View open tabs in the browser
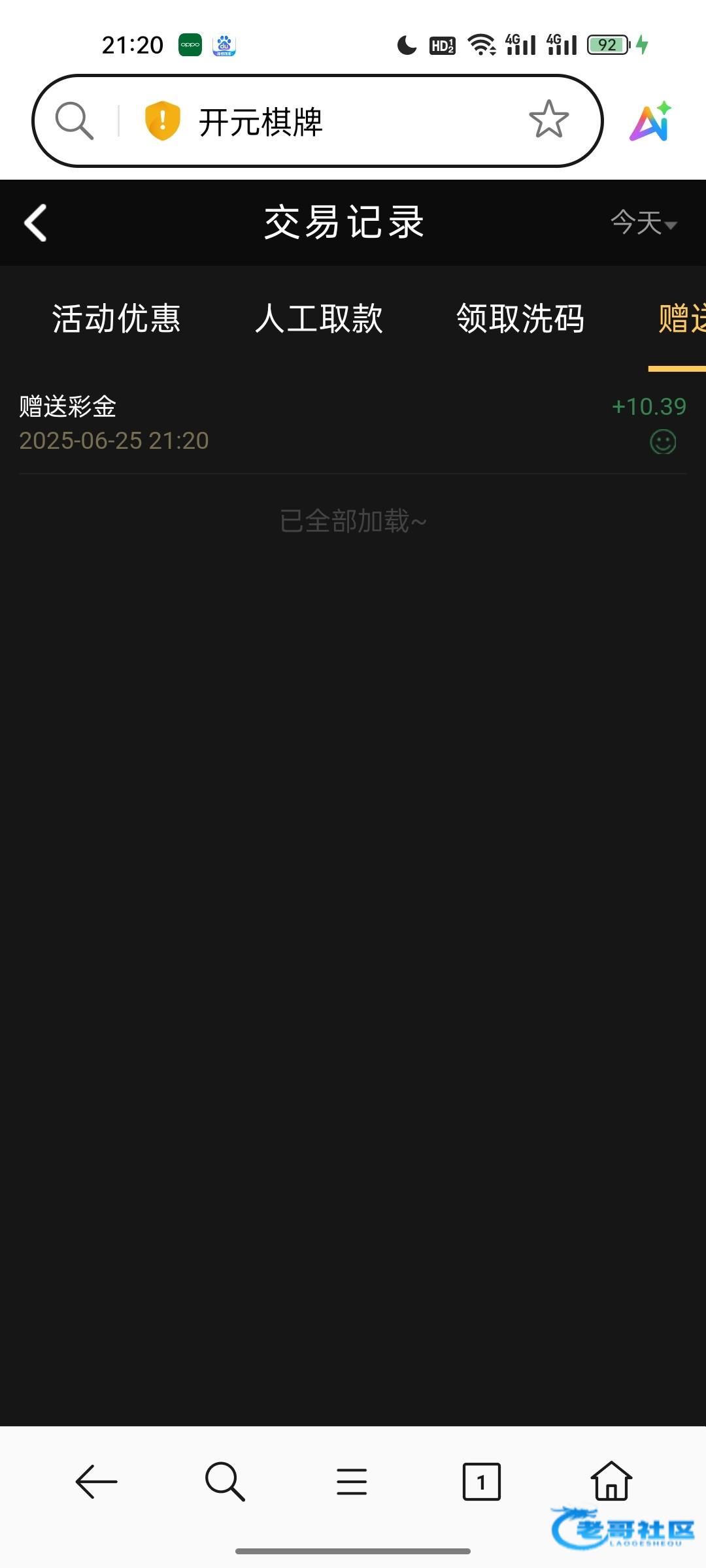Image resolution: width=706 pixels, height=1568 pixels. (x=481, y=1481)
